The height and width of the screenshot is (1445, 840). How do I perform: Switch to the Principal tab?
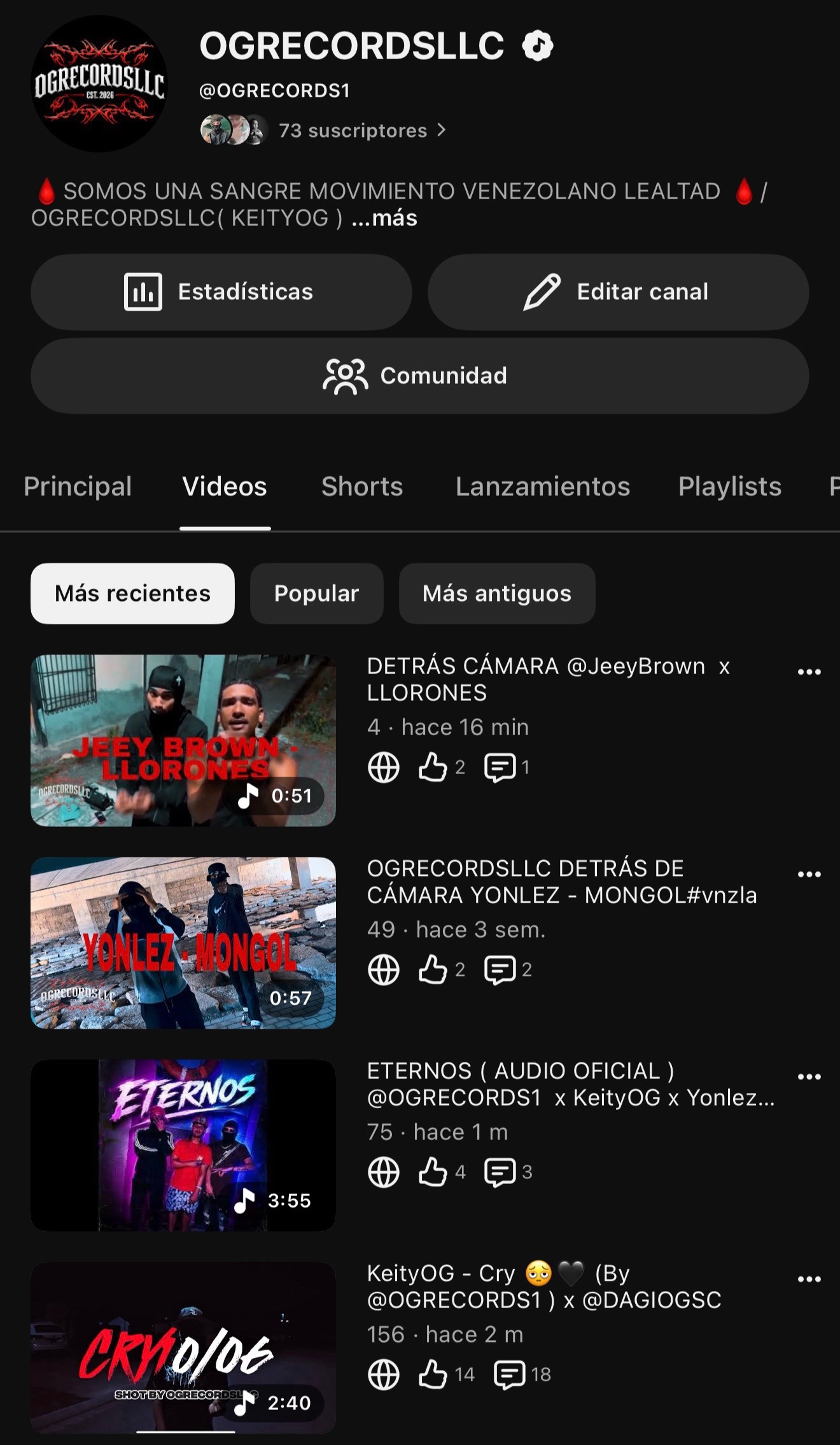tap(78, 486)
